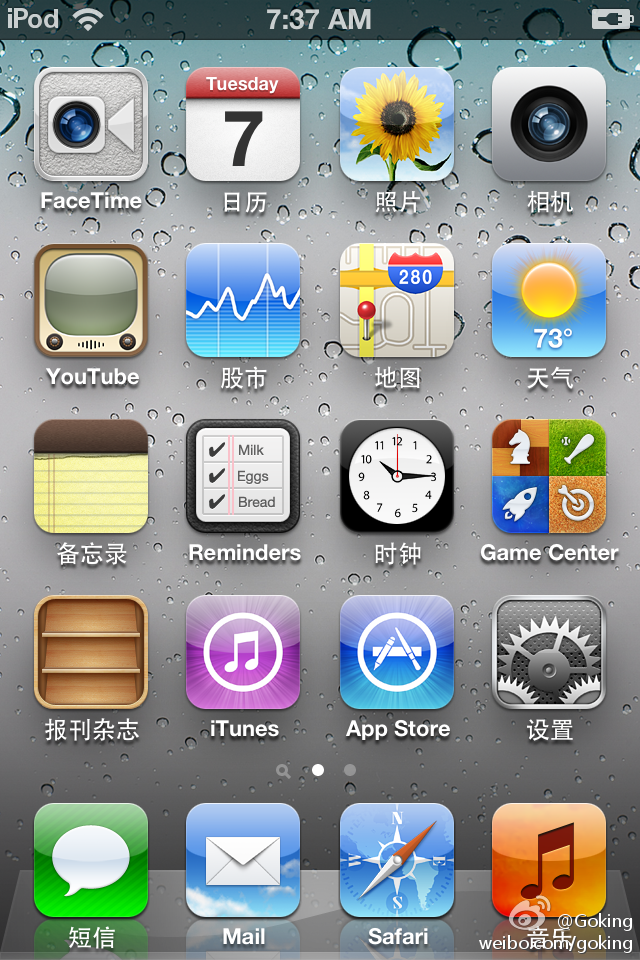Open Safari browser from the dock
The image size is (640, 960).
pos(397,860)
